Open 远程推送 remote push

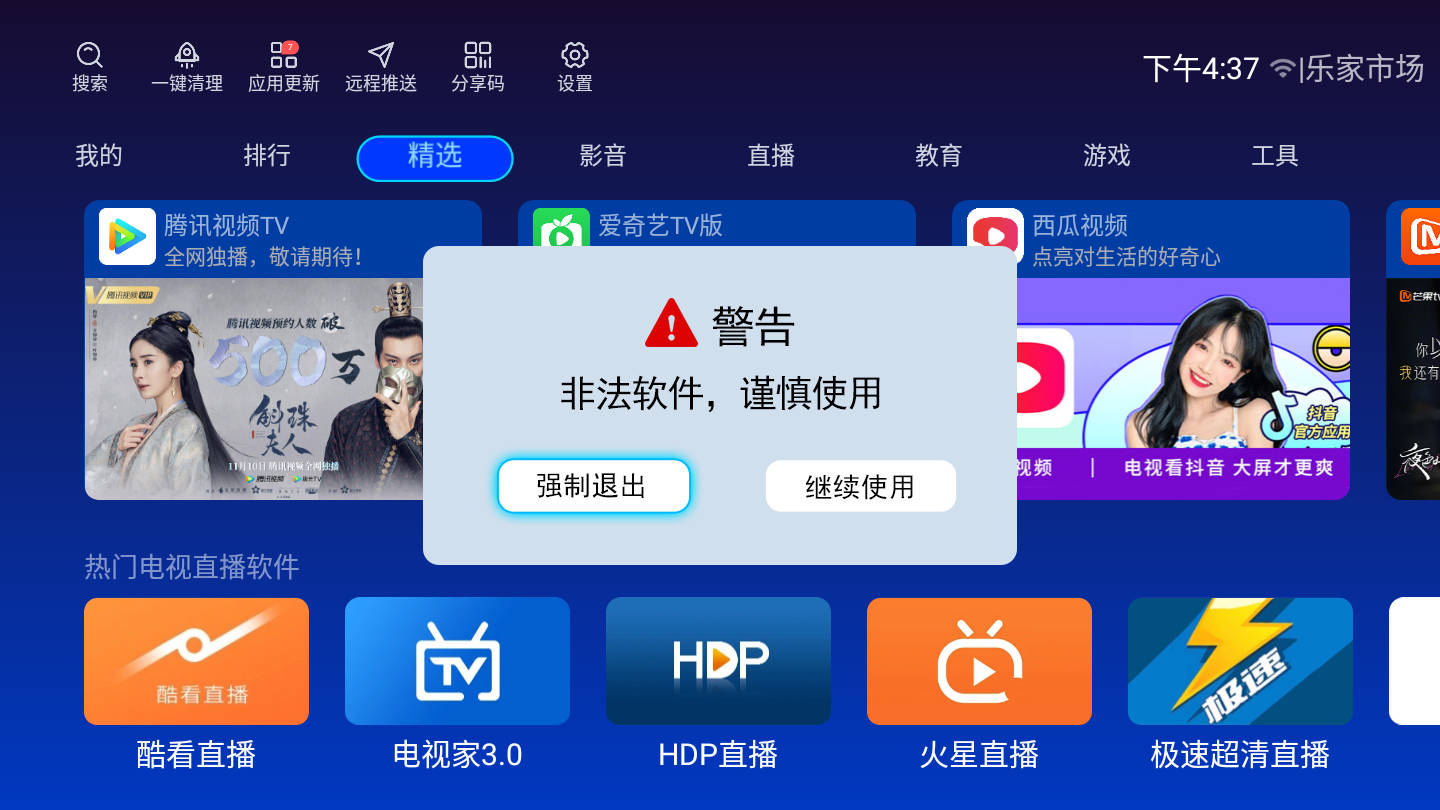[381, 67]
